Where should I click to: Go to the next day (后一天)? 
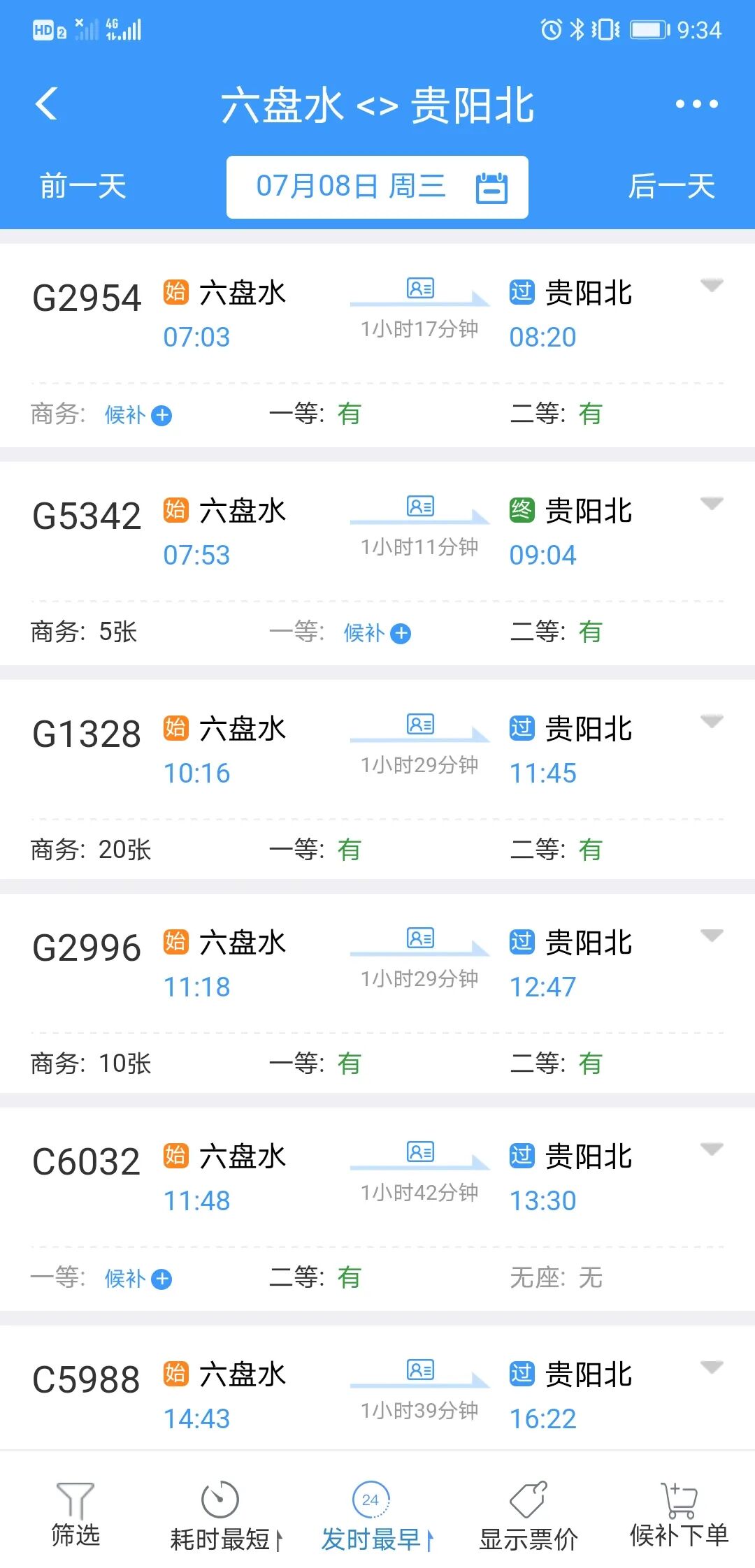[671, 187]
